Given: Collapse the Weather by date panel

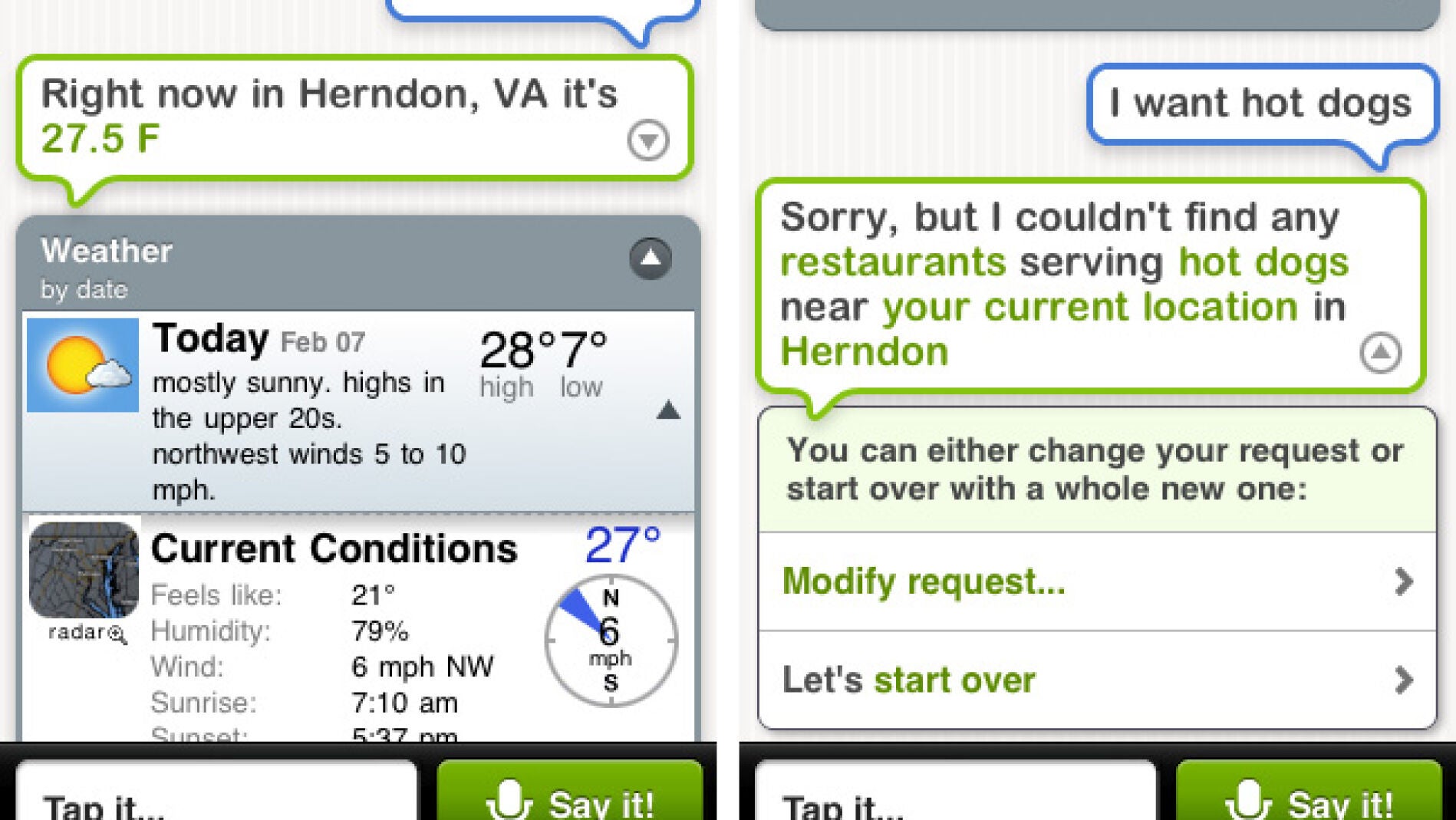Looking at the screenshot, I should tap(651, 258).
